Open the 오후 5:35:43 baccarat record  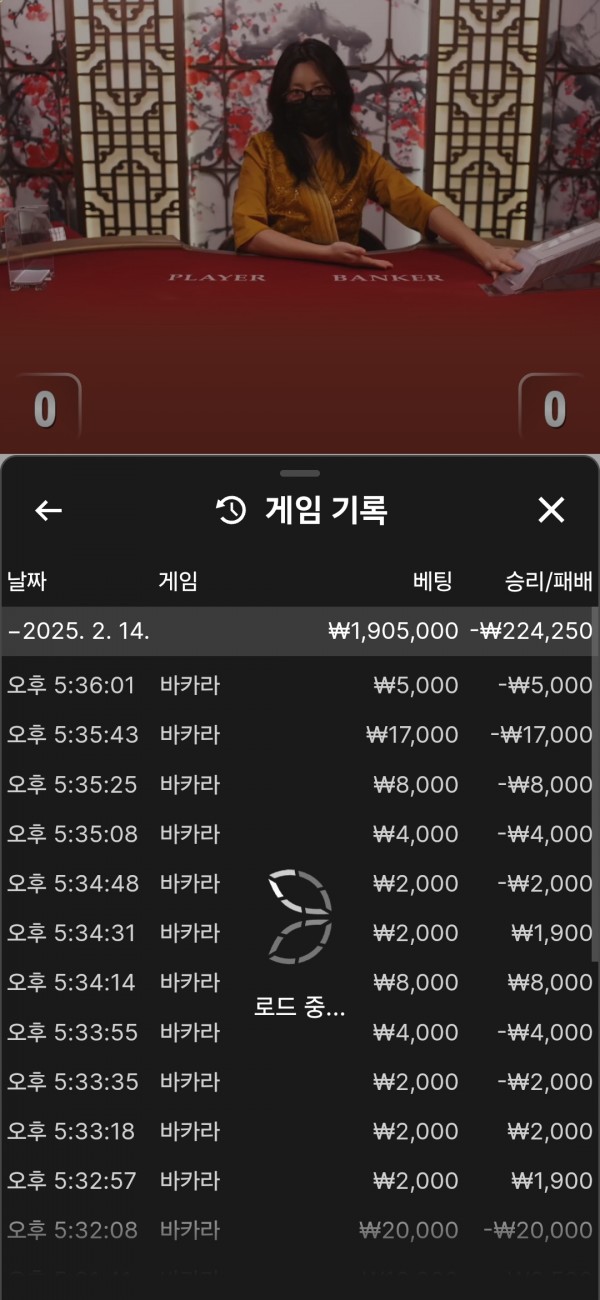298,735
